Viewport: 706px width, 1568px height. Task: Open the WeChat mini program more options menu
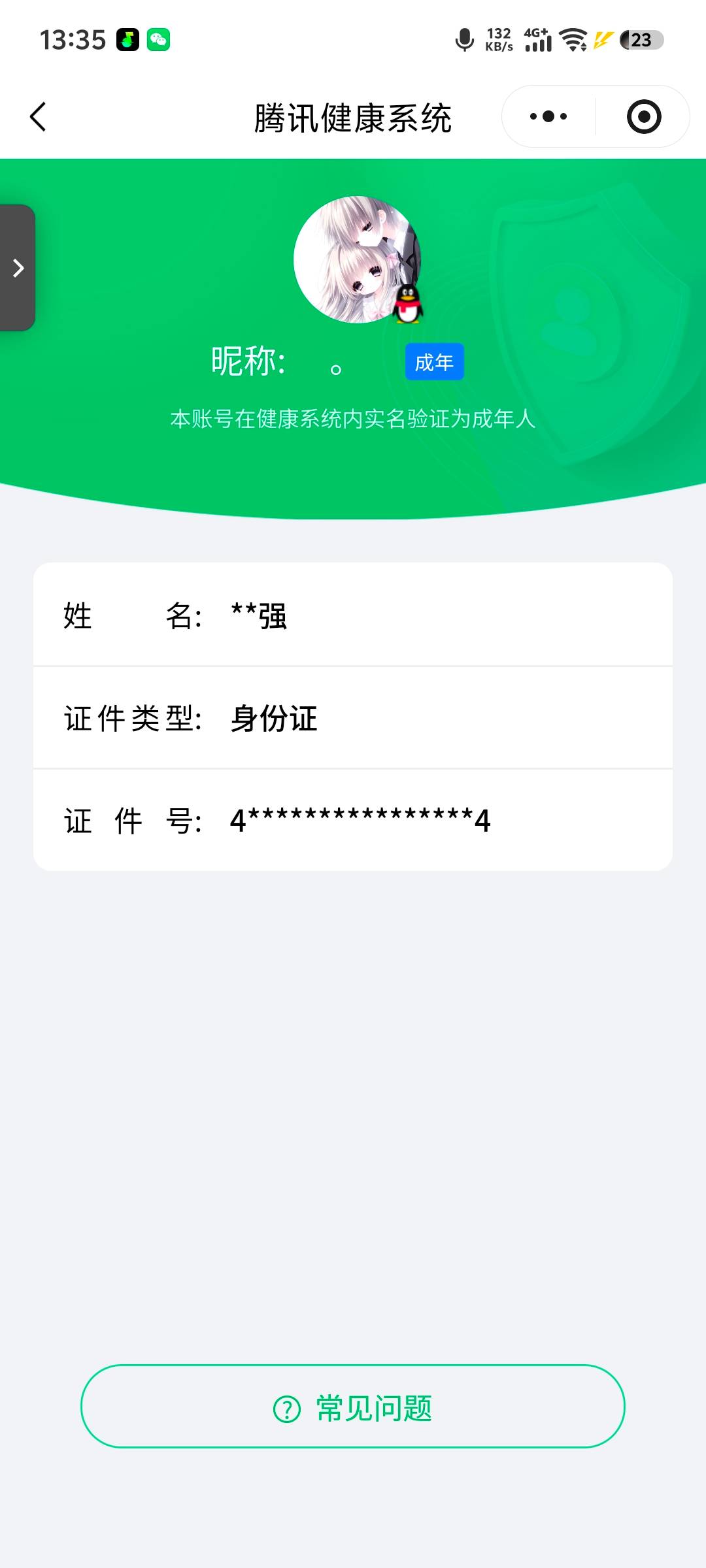coord(546,116)
